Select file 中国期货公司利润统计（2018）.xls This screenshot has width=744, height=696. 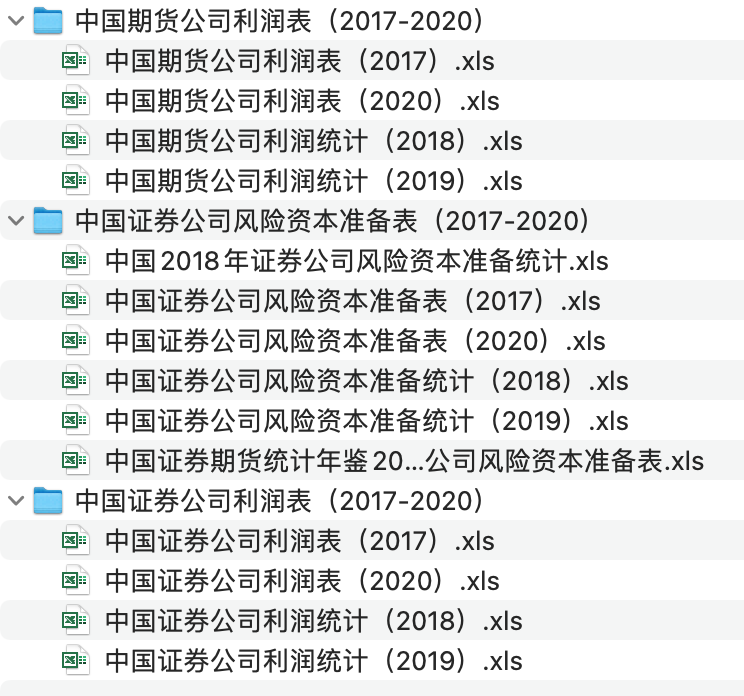tap(313, 141)
